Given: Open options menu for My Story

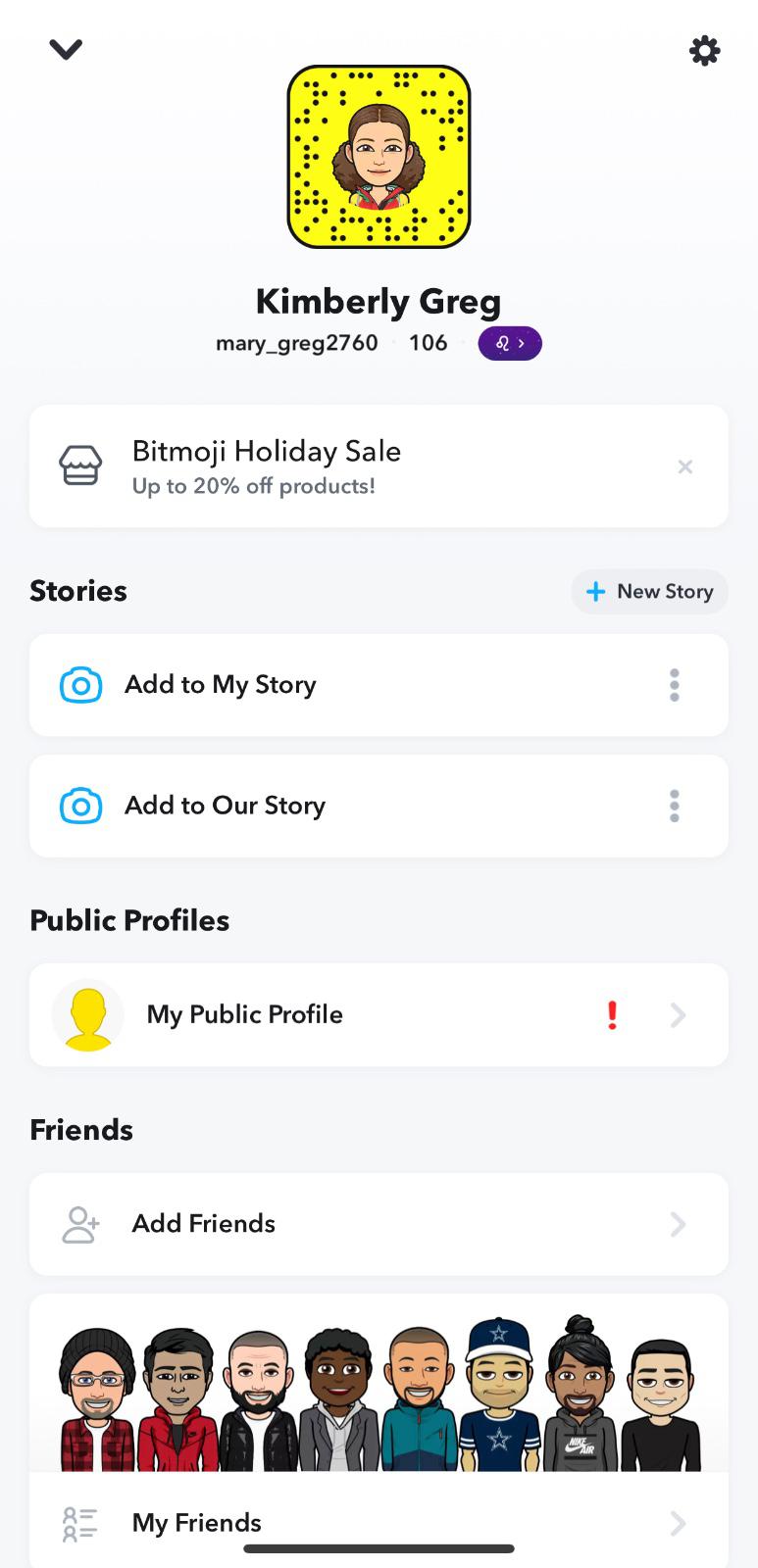Looking at the screenshot, I should coord(675,685).
